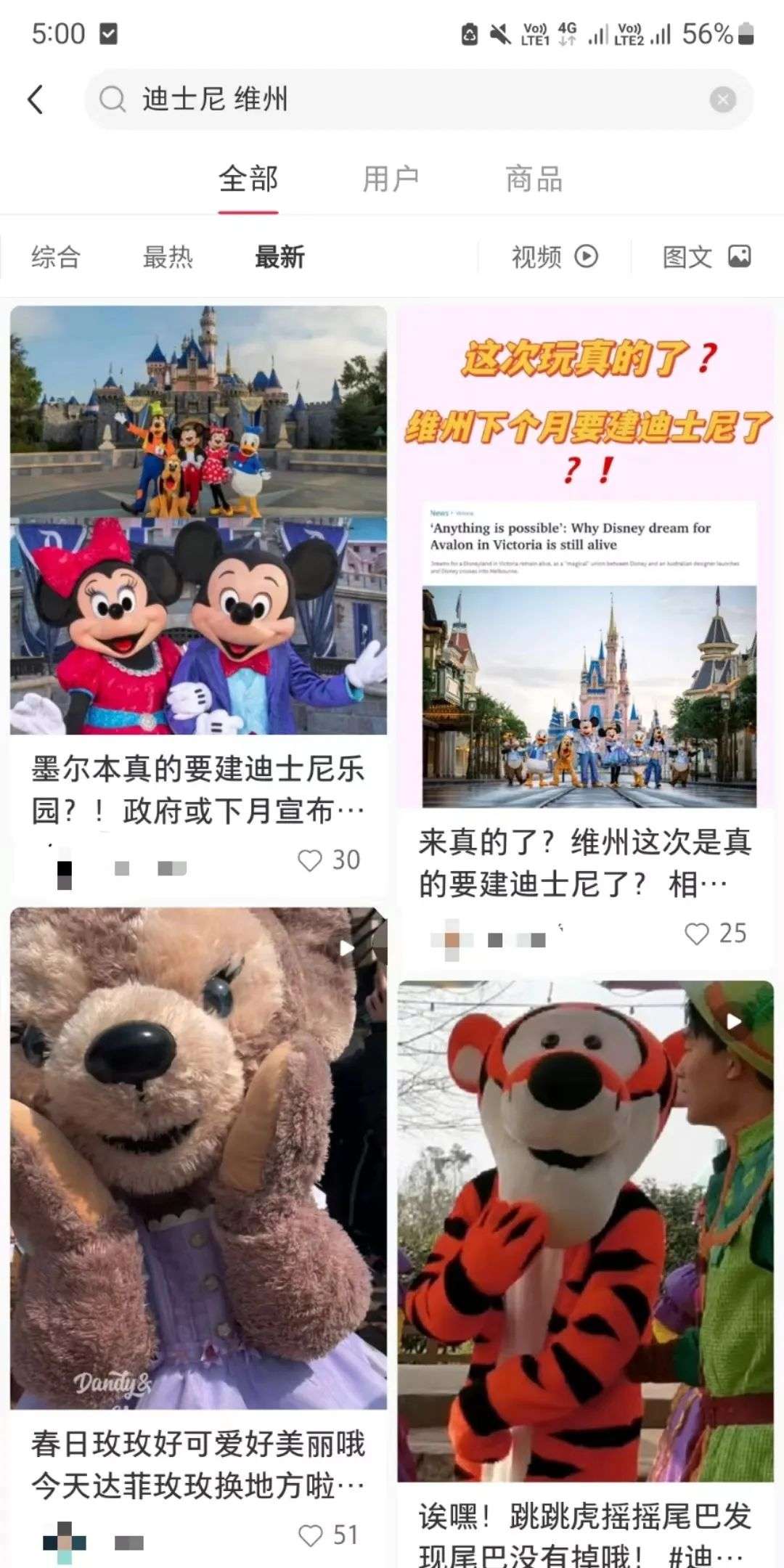Switch to the 商品 tab
The width and height of the screenshot is (784, 1568).
coord(534,179)
